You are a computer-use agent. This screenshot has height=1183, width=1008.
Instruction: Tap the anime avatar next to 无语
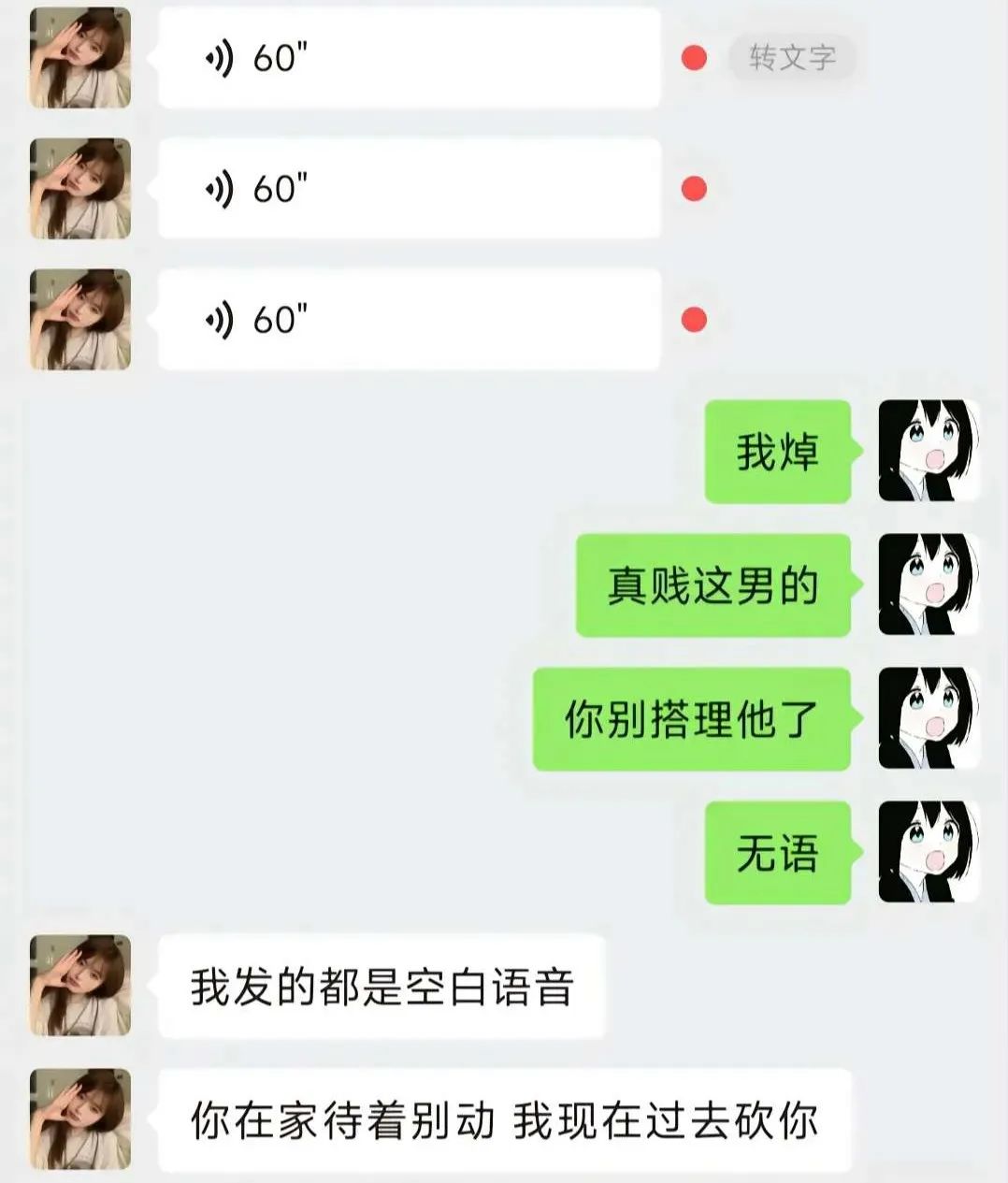pyautogui.click(x=928, y=852)
